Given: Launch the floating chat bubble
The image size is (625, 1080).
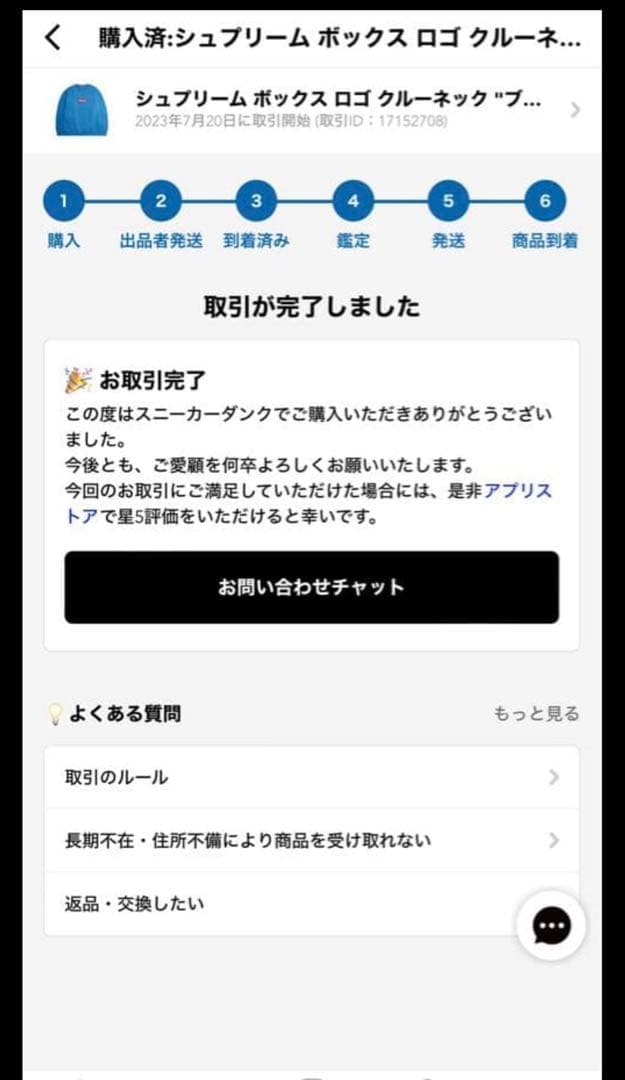Looking at the screenshot, I should [551, 926].
